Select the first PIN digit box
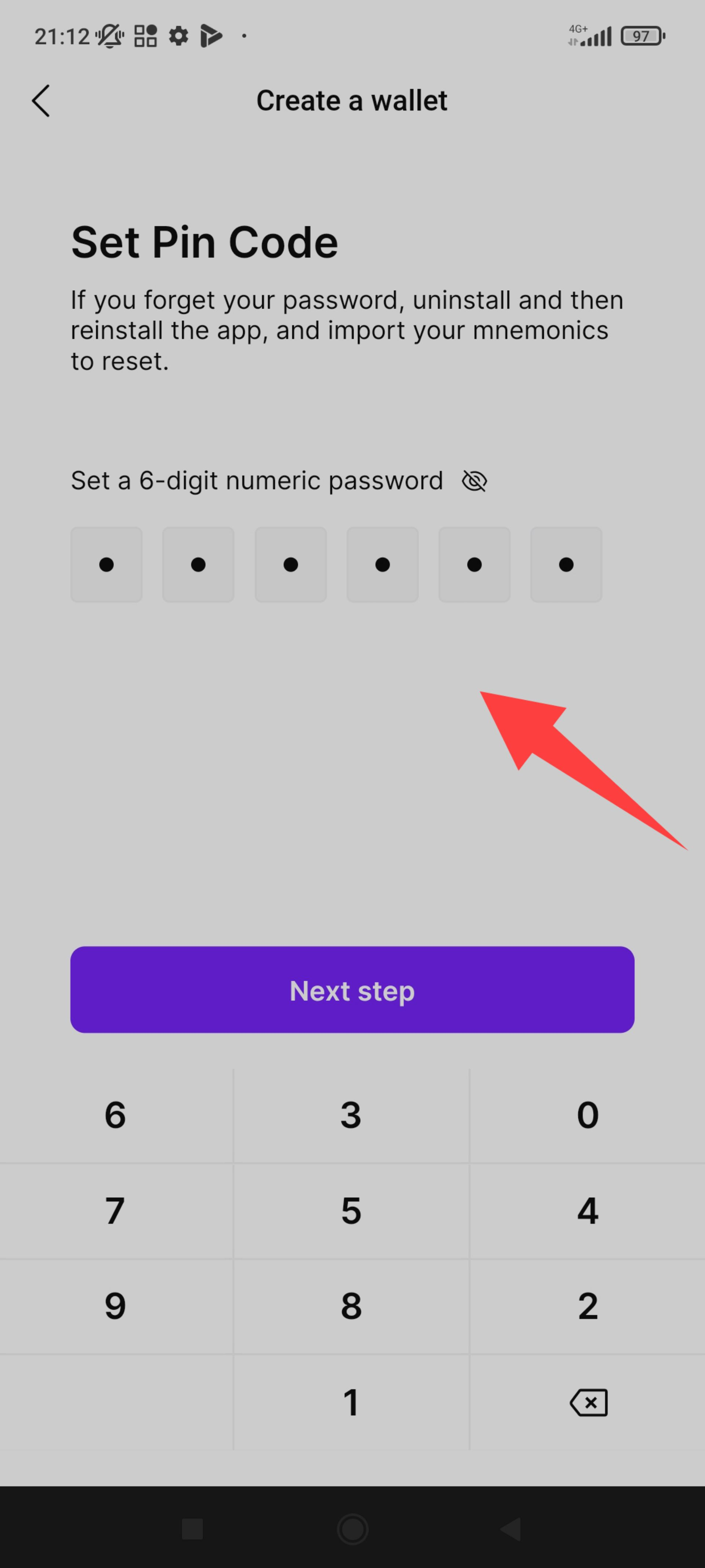Viewport: 705px width, 1568px height. point(106,564)
